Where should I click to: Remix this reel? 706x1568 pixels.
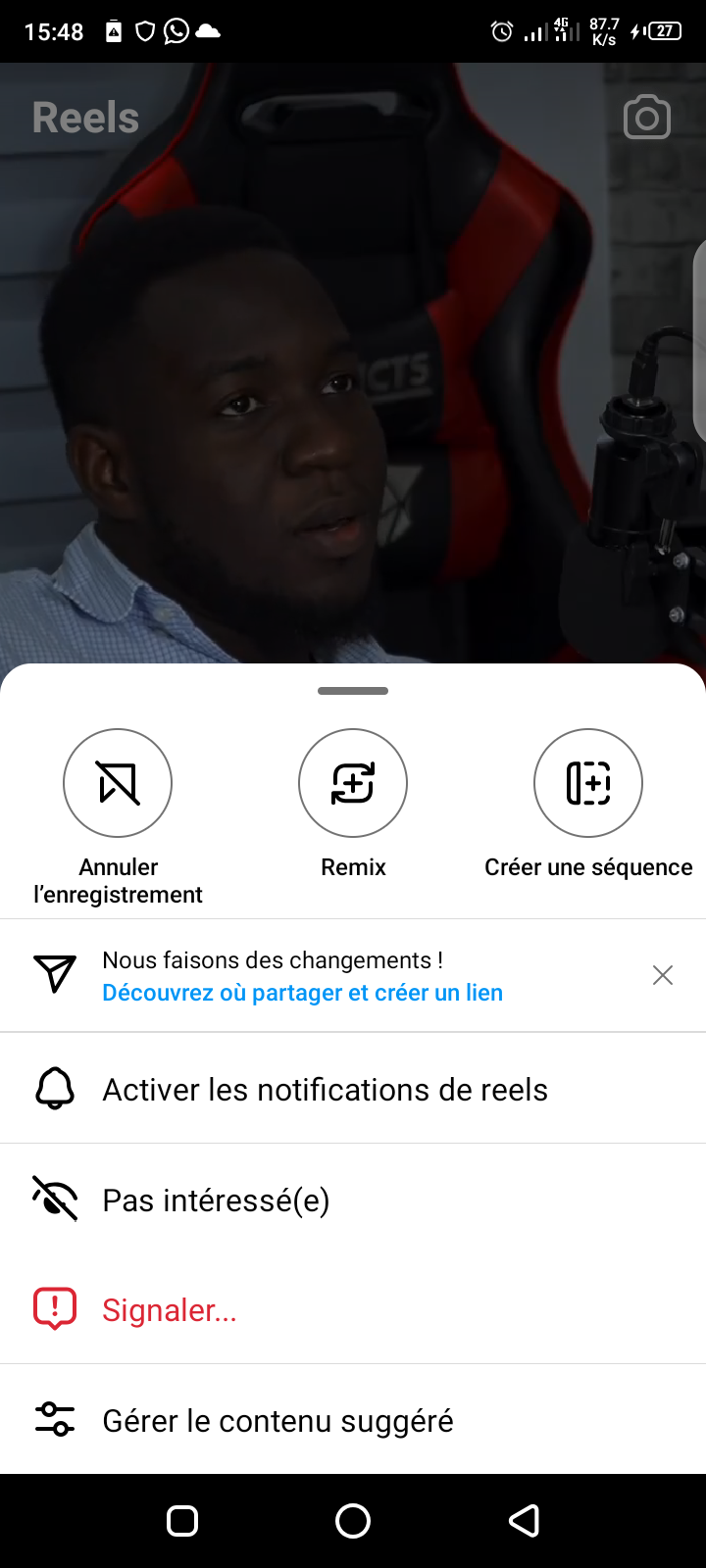[x=353, y=783]
